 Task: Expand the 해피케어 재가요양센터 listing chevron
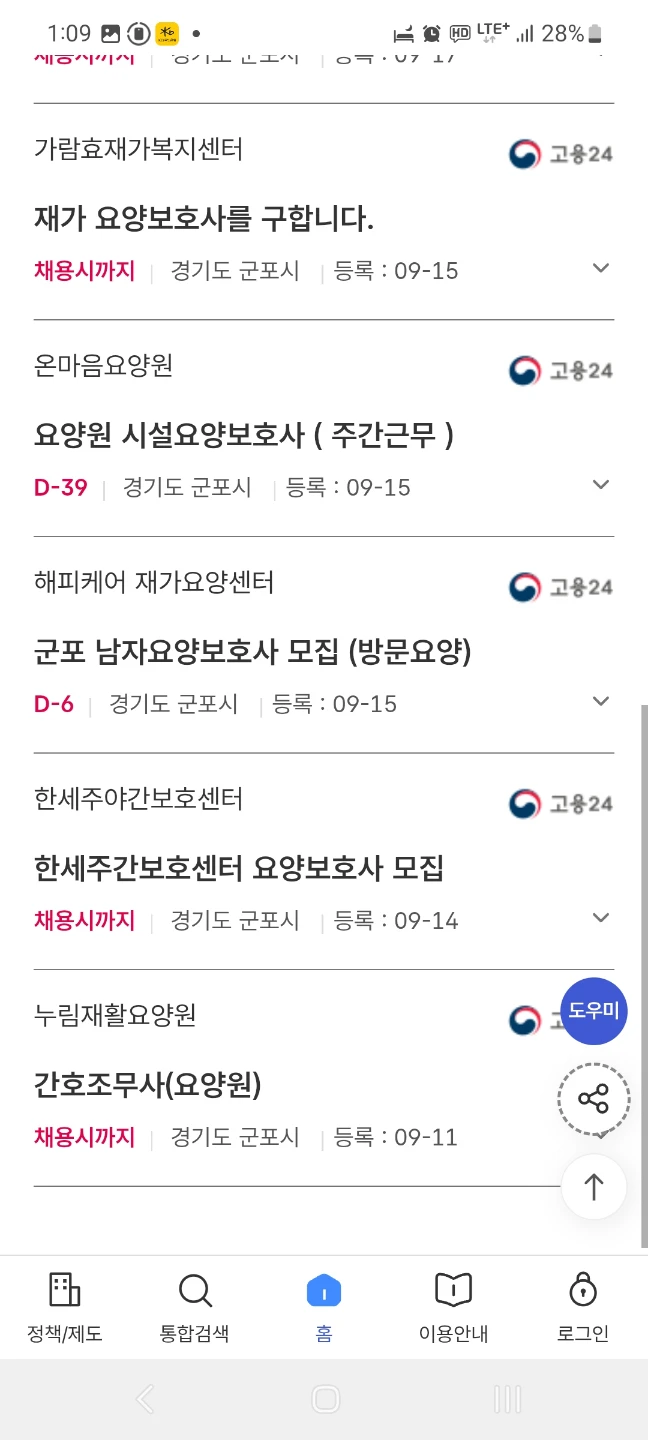601,701
